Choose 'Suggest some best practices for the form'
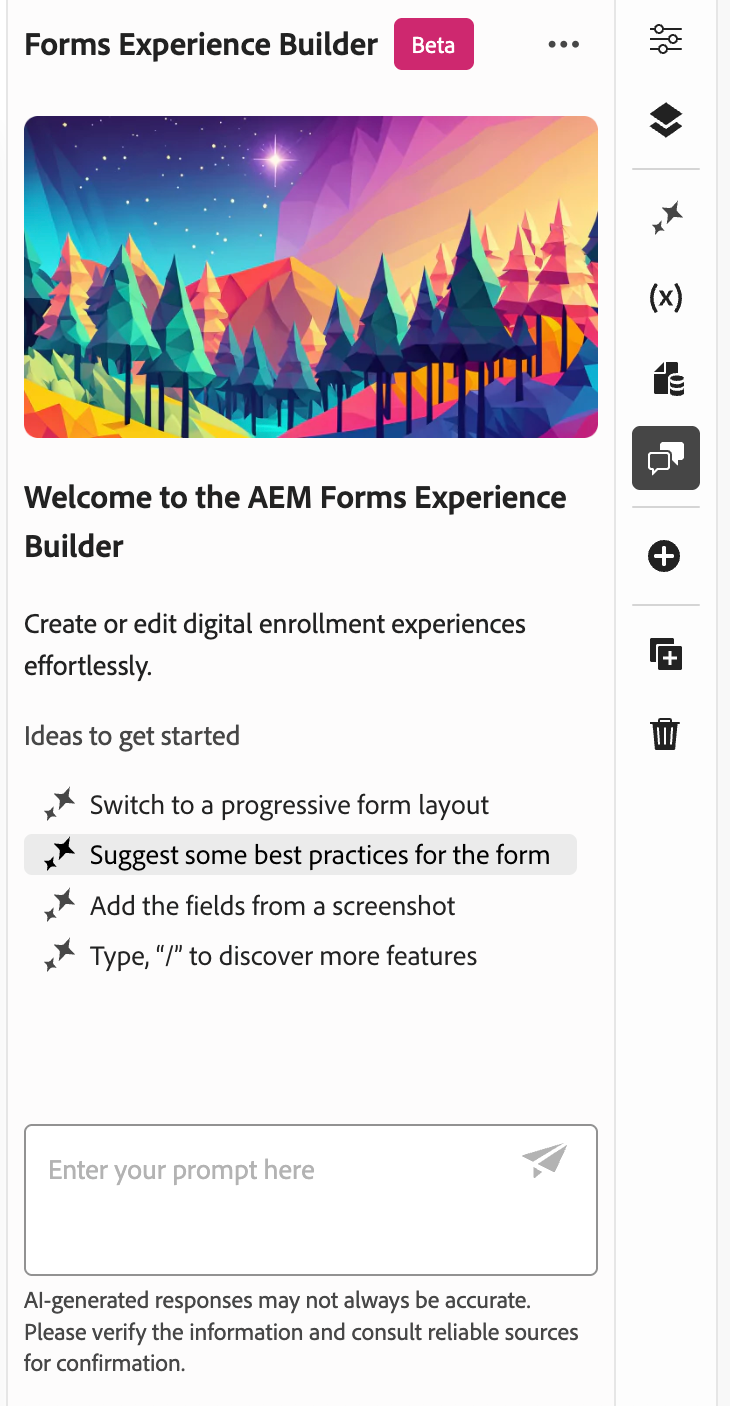Image resolution: width=730 pixels, height=1406 pixels. [x=318, y=855]
